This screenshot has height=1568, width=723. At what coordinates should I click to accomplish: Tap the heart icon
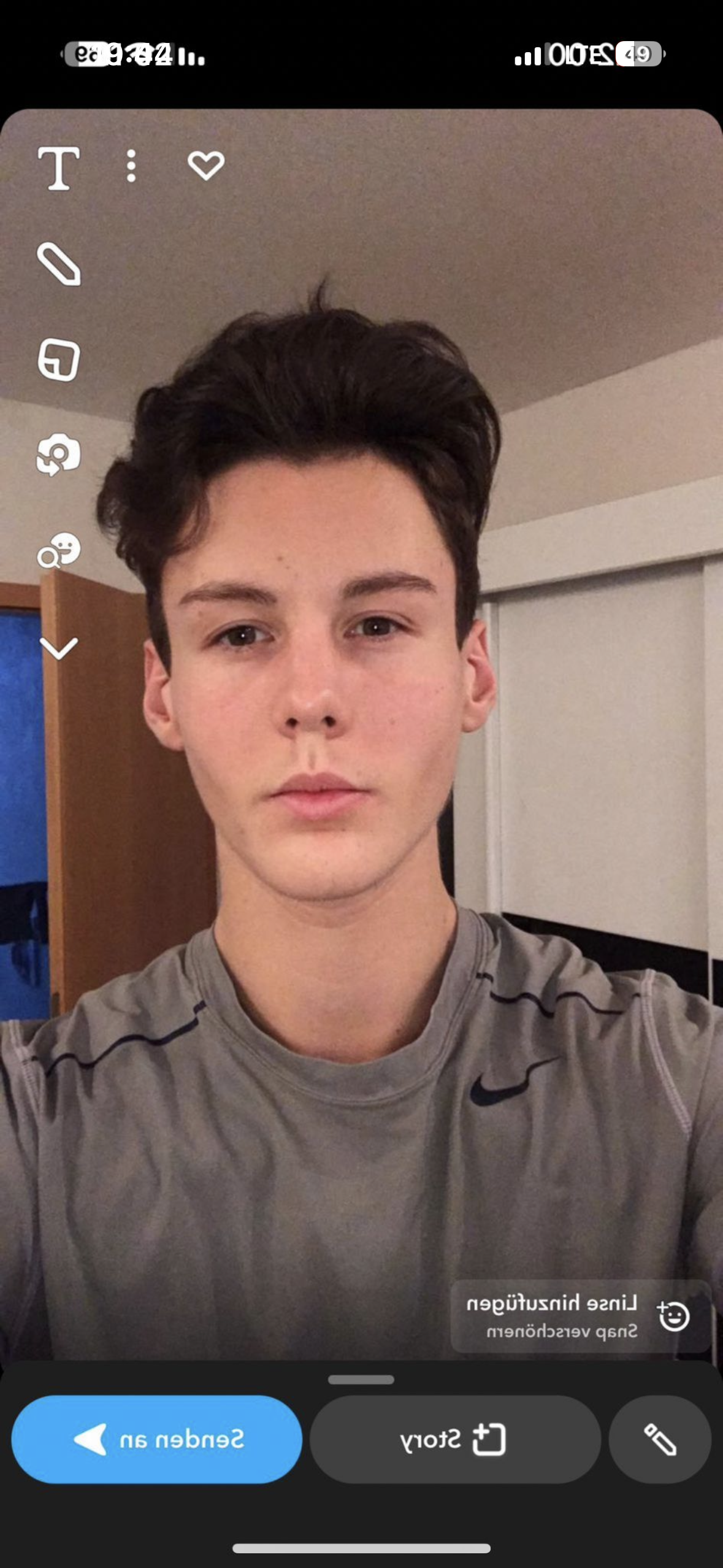pyautogui.click(x=206, y=166)
